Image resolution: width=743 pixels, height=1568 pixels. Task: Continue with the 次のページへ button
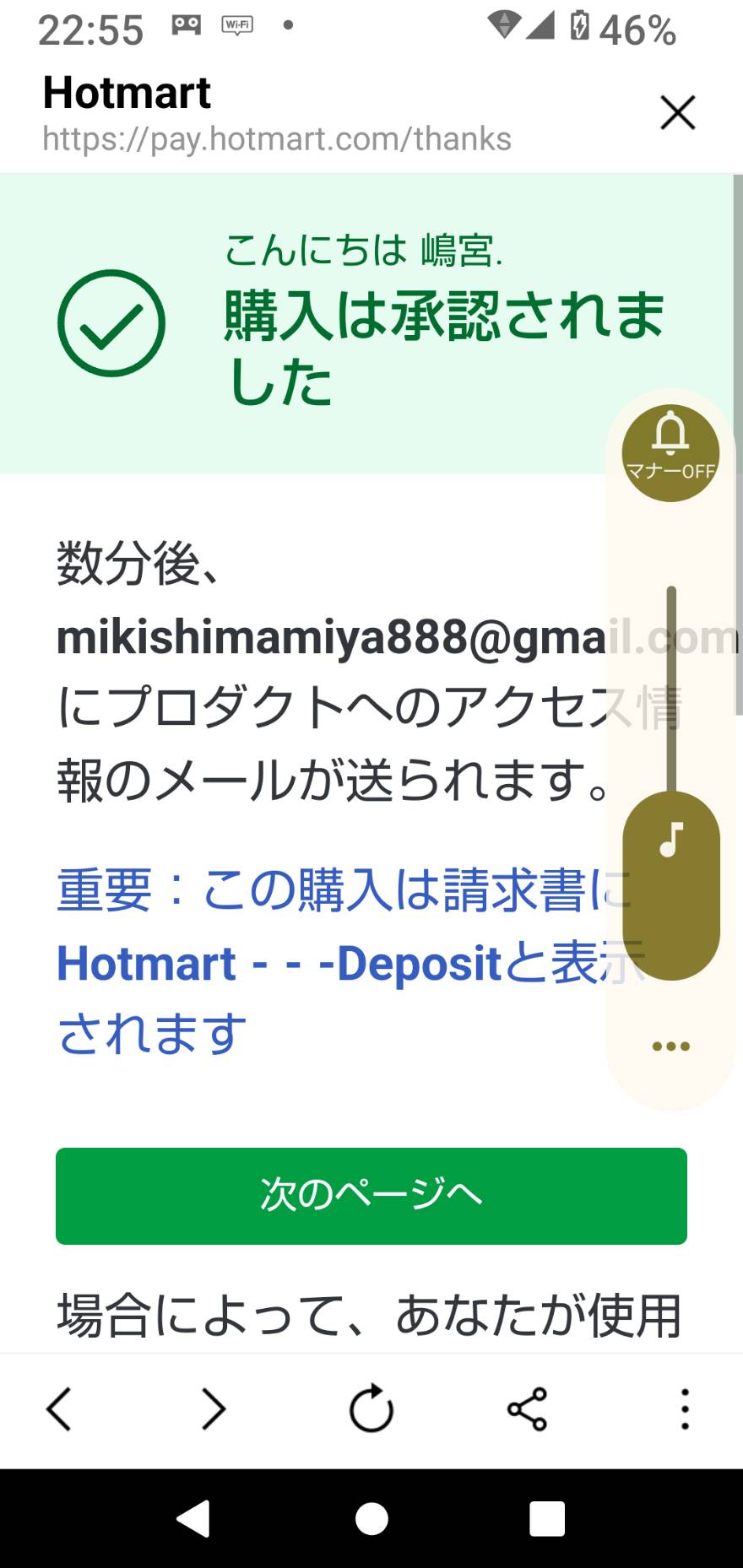point(371,1196)
